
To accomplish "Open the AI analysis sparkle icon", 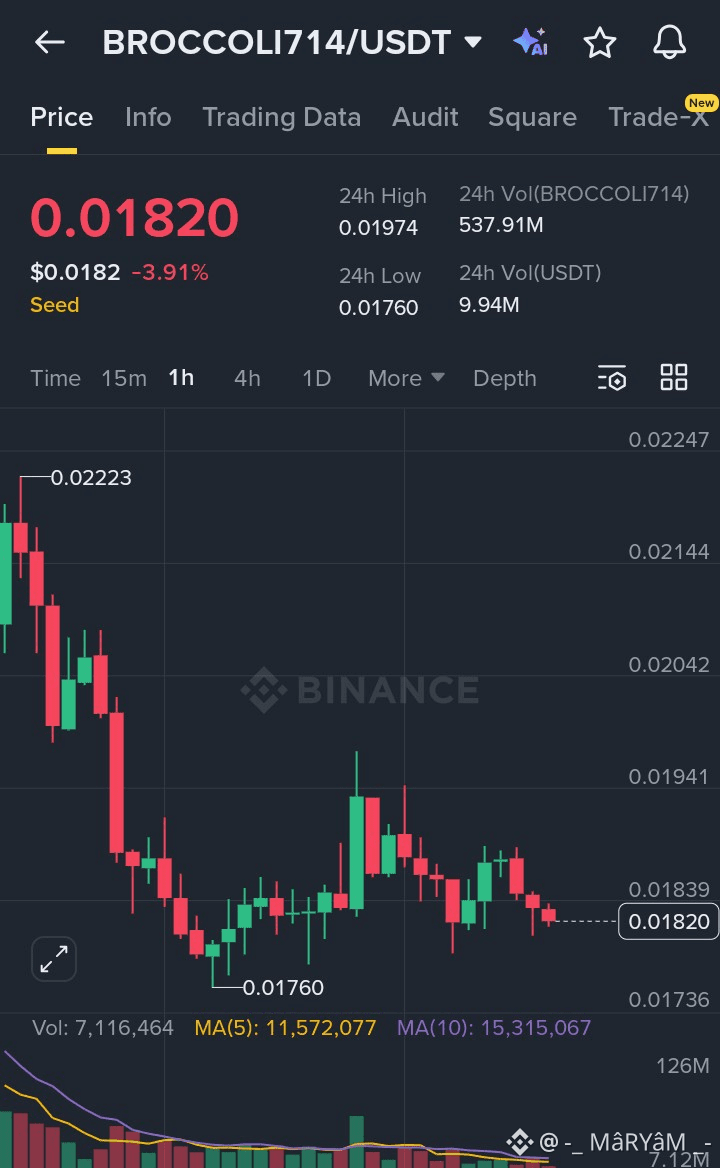I will 530,42.
